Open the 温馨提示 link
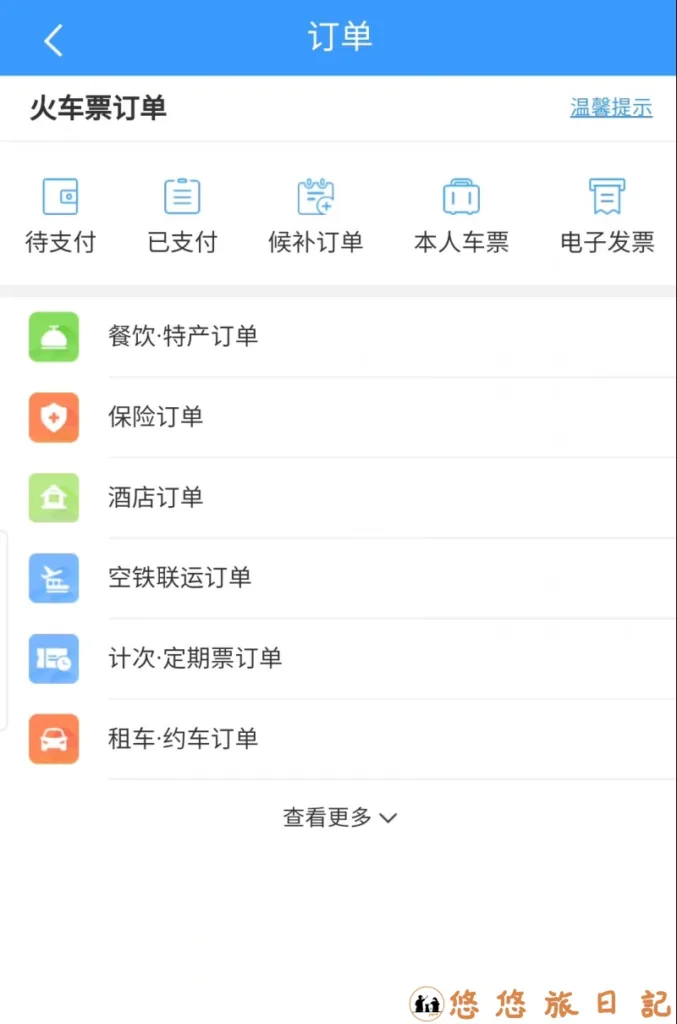 (611, 108)
